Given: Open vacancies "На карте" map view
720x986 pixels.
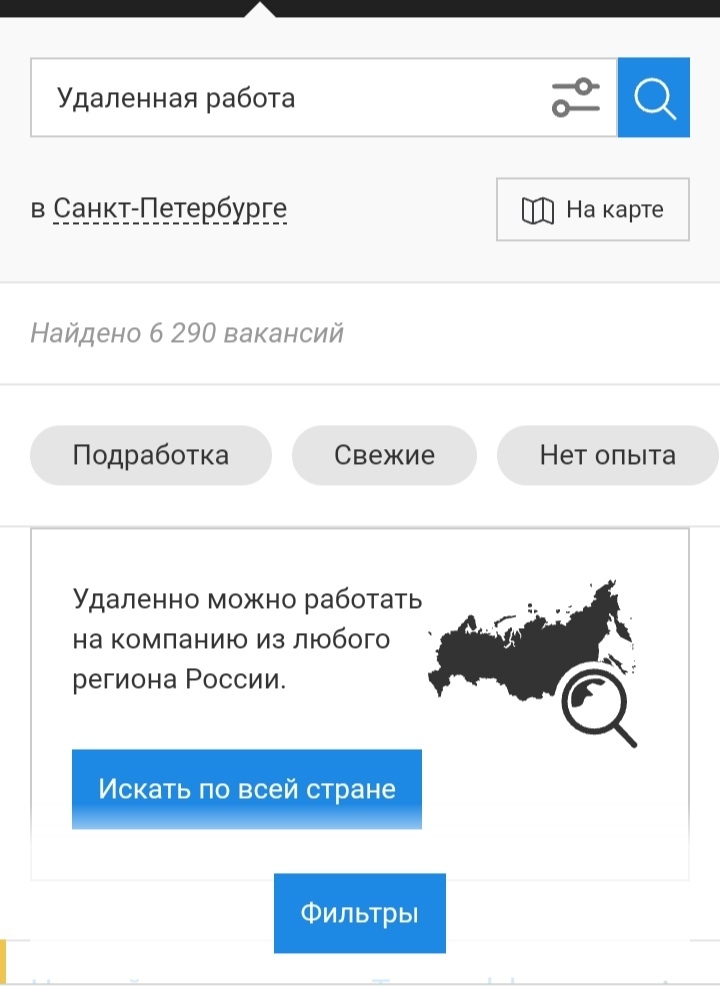Looking at the screenshot, I should (x=592, y=210).
